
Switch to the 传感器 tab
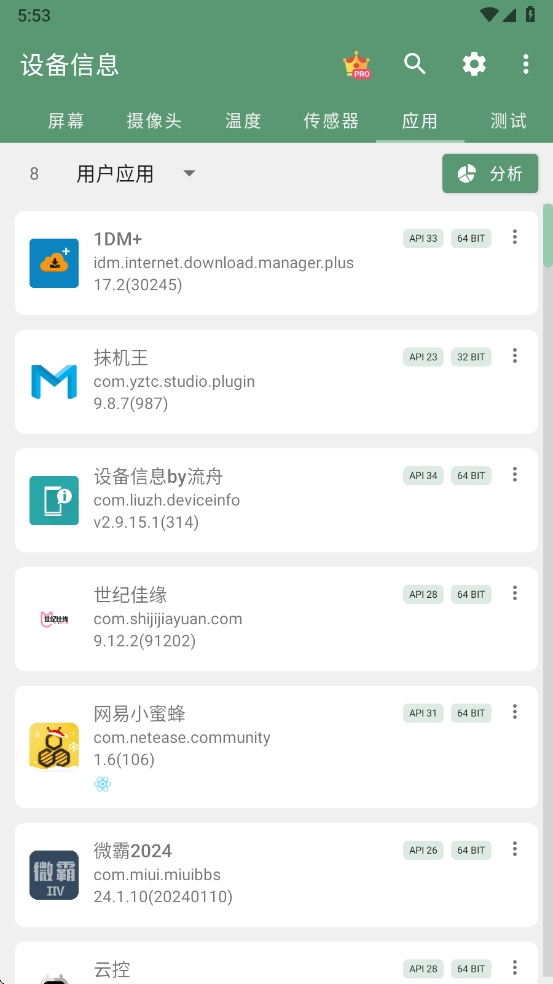tap(331, 120)
